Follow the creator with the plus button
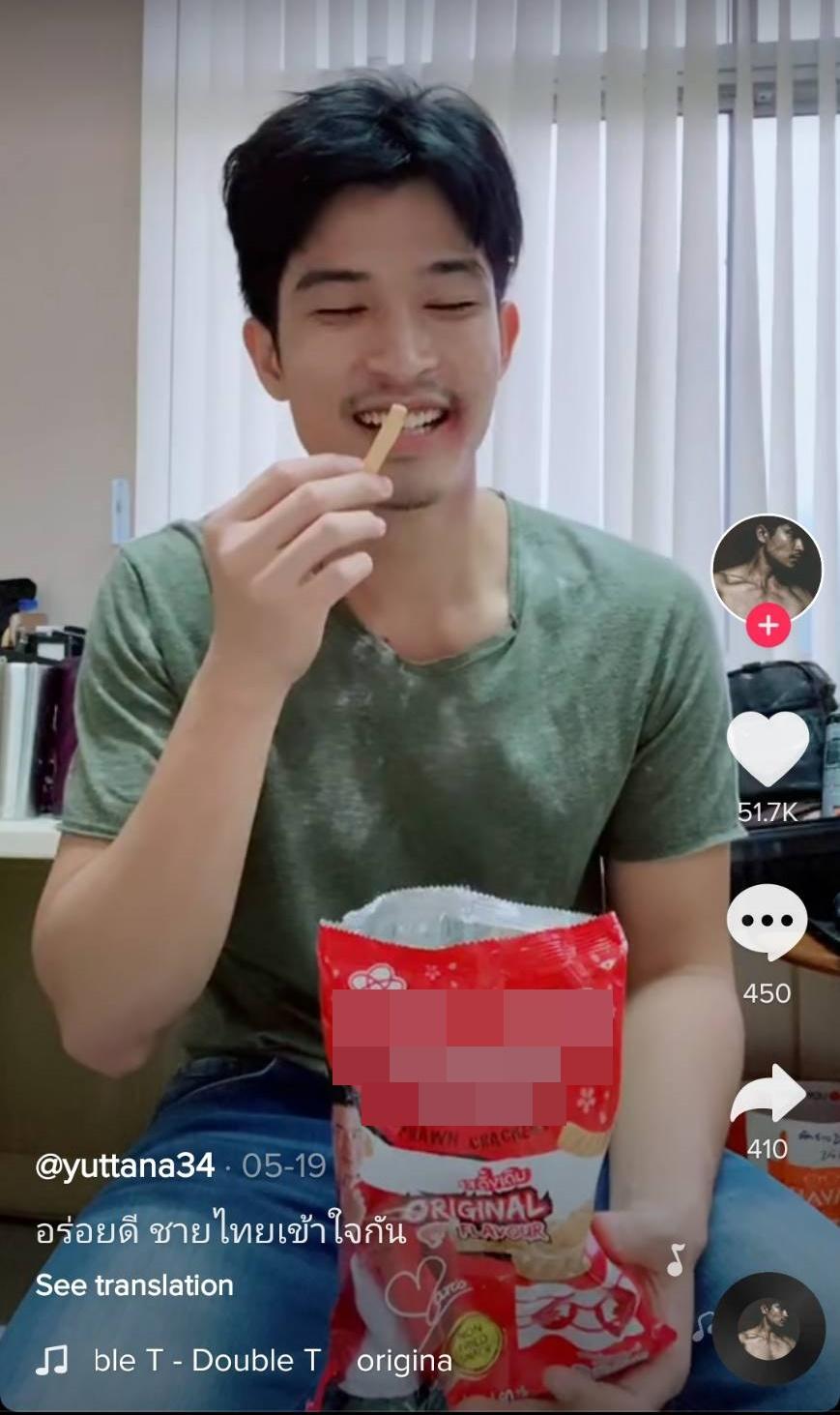840x1415 pixels. click(x=768, y=626)
